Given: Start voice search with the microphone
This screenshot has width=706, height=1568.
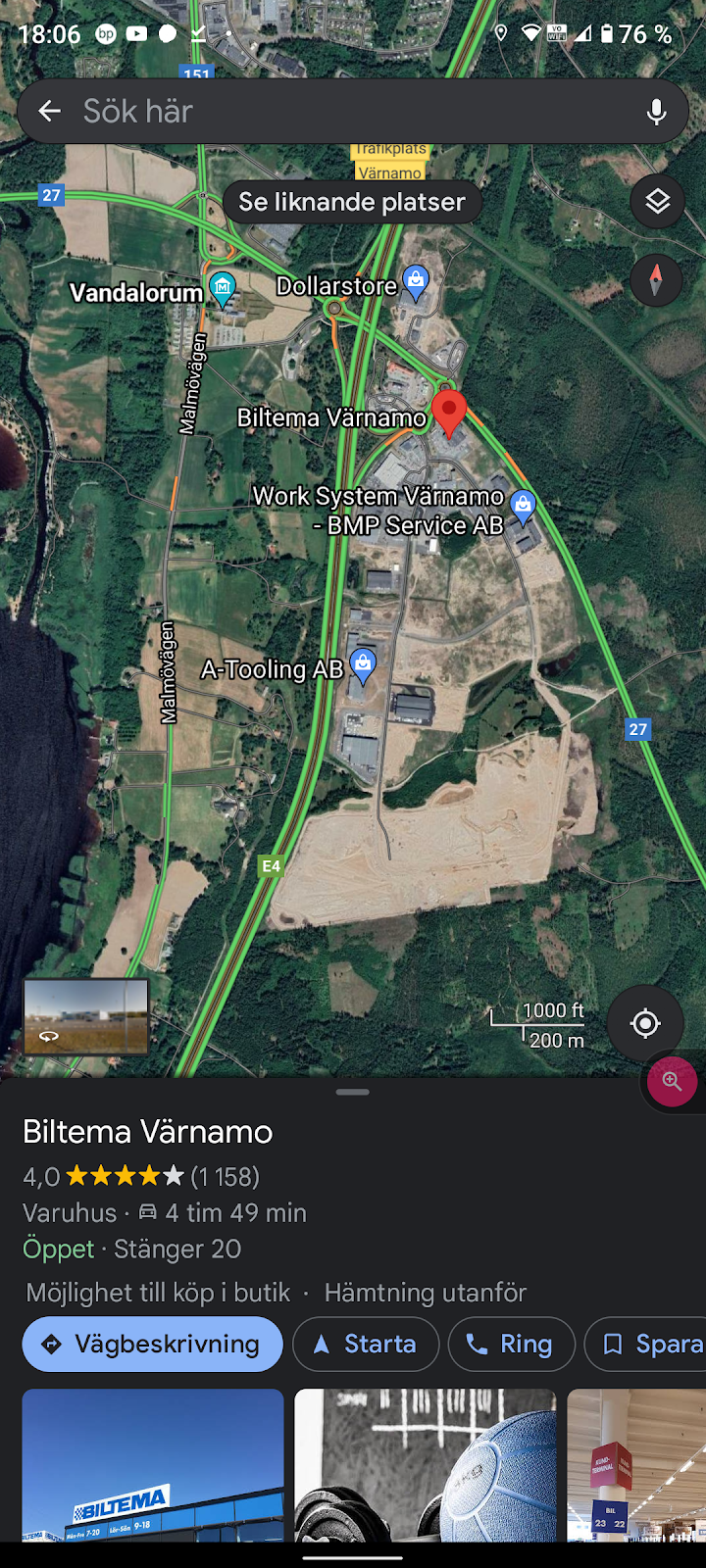Looking at the screenshot, I should (656, 112).
